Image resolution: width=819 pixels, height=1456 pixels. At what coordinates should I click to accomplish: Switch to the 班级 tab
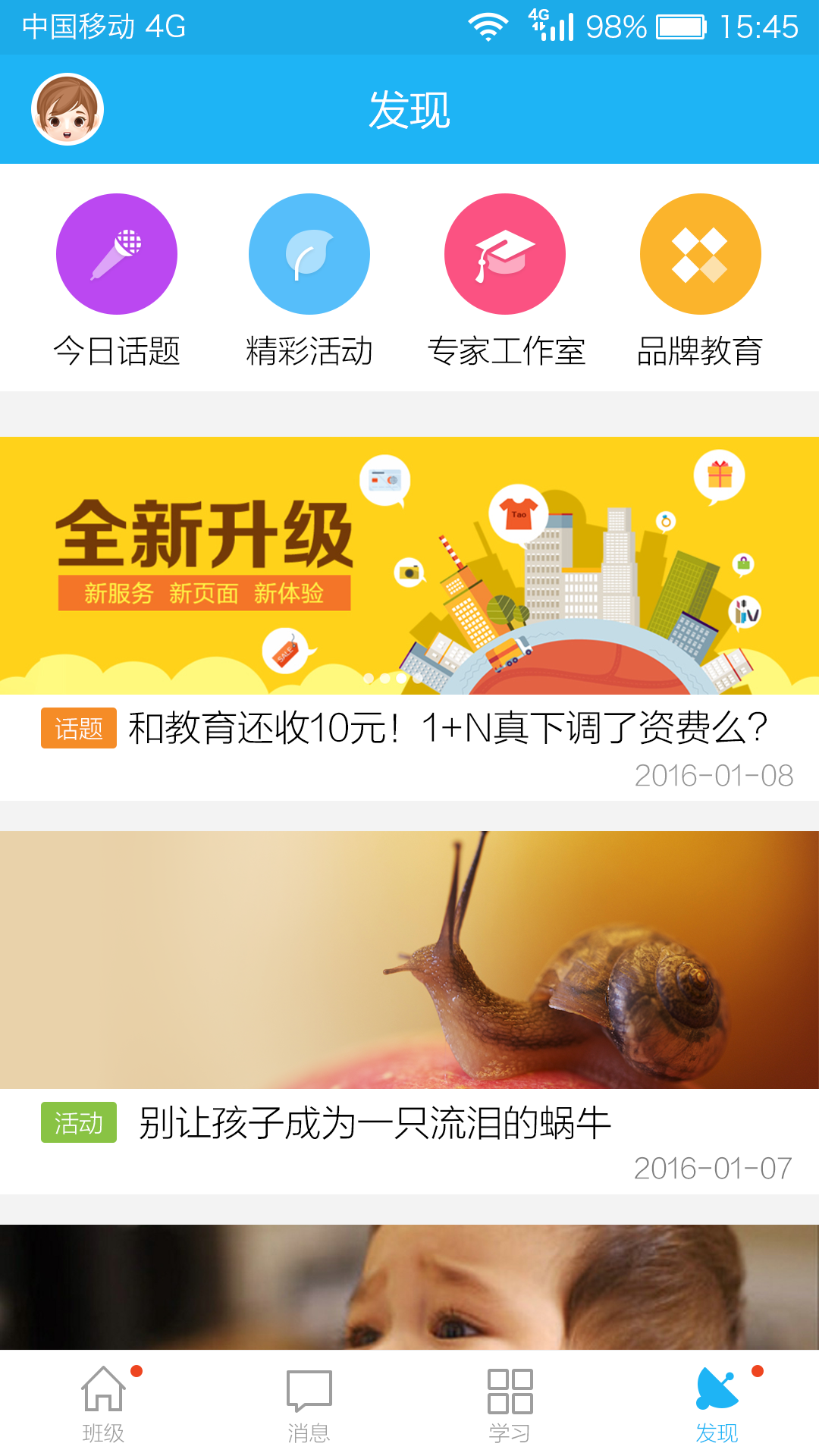pyautogui.click(x=103, y=1403)
